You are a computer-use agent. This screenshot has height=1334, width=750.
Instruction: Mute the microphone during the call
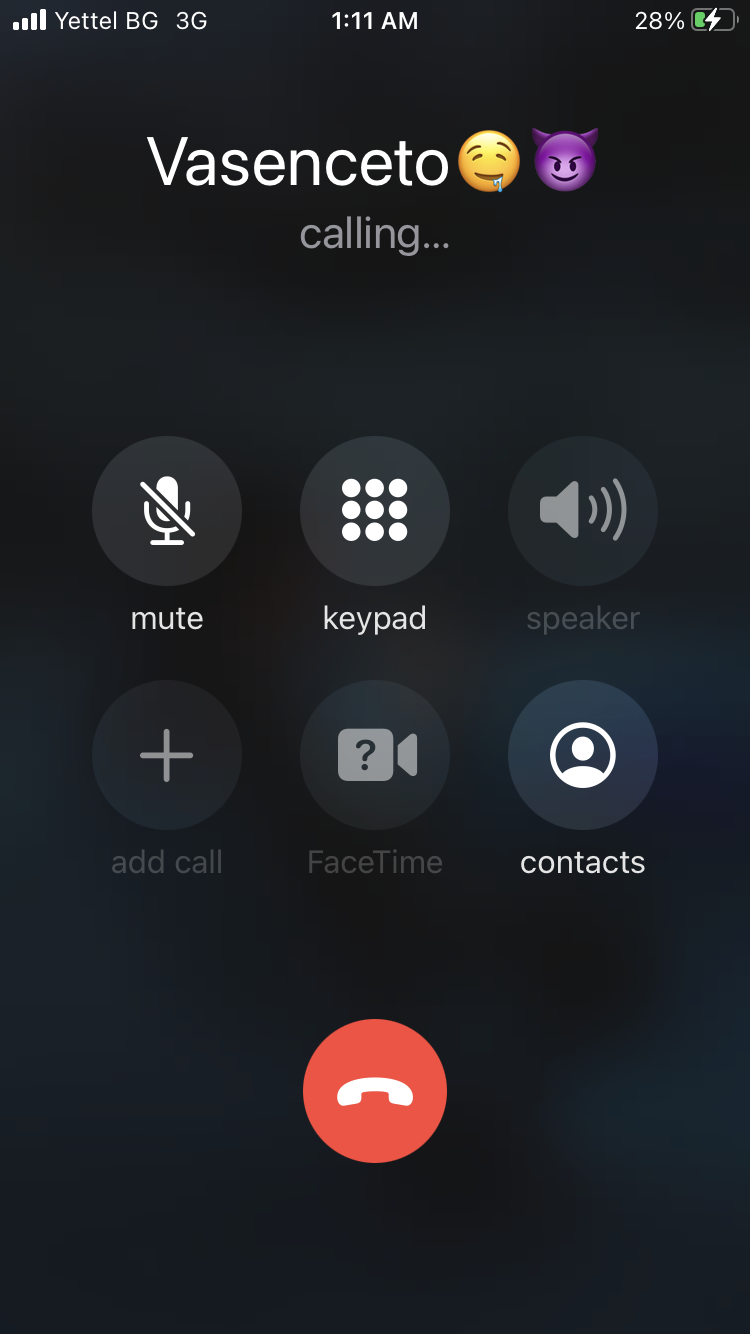coord(167,510)
